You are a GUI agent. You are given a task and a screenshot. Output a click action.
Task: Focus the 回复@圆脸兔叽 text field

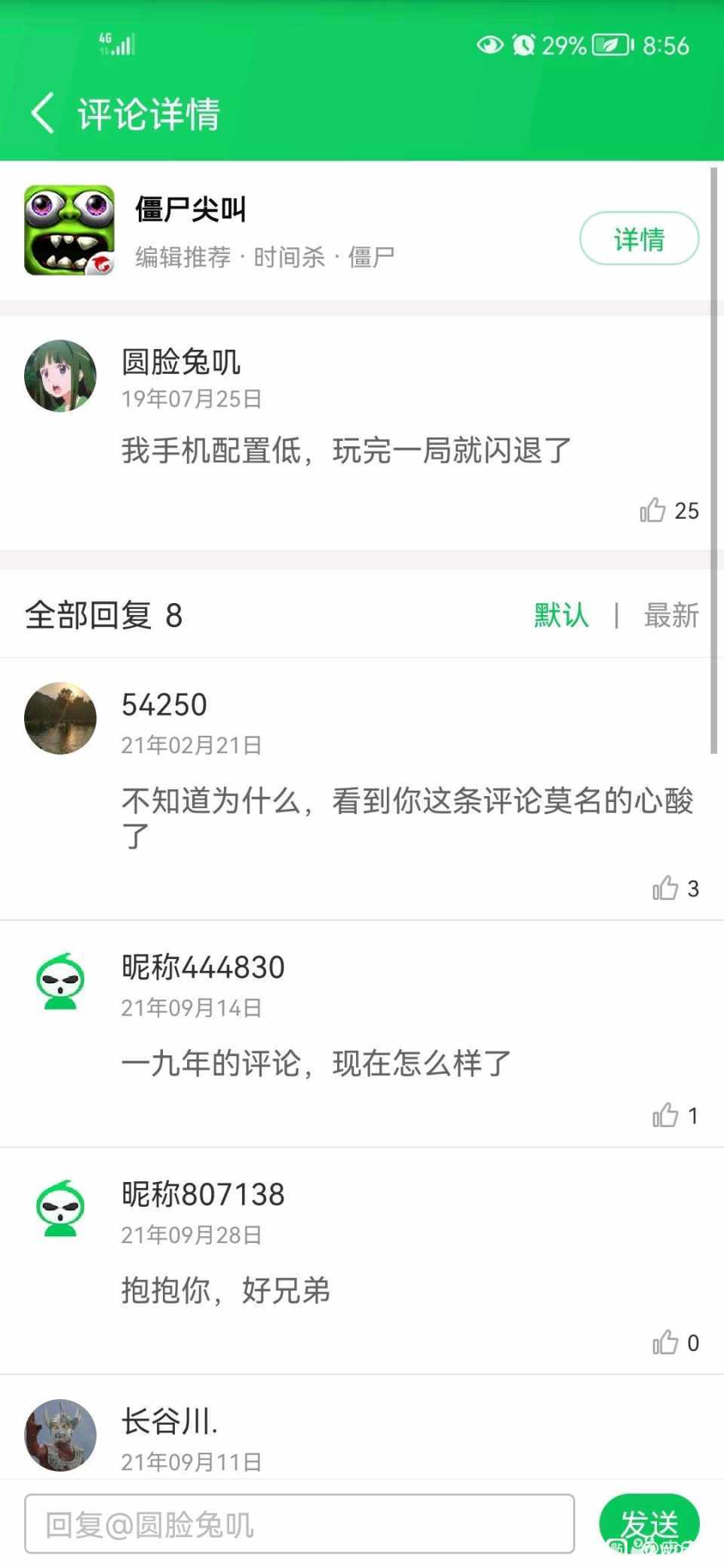pos(299,1524)
